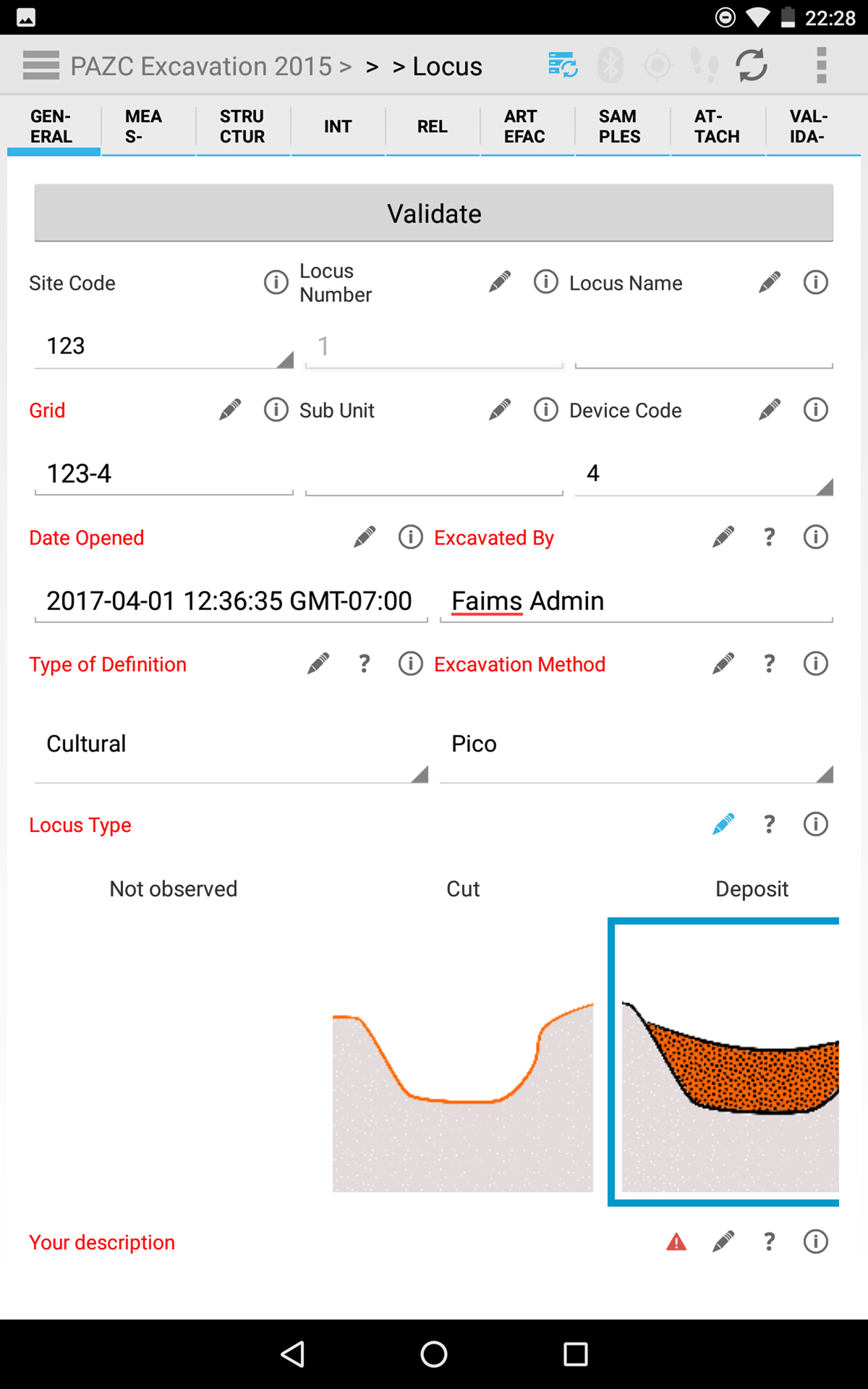
Task: Tap the sync refresh icon
Action: click(x=752, y=66)
